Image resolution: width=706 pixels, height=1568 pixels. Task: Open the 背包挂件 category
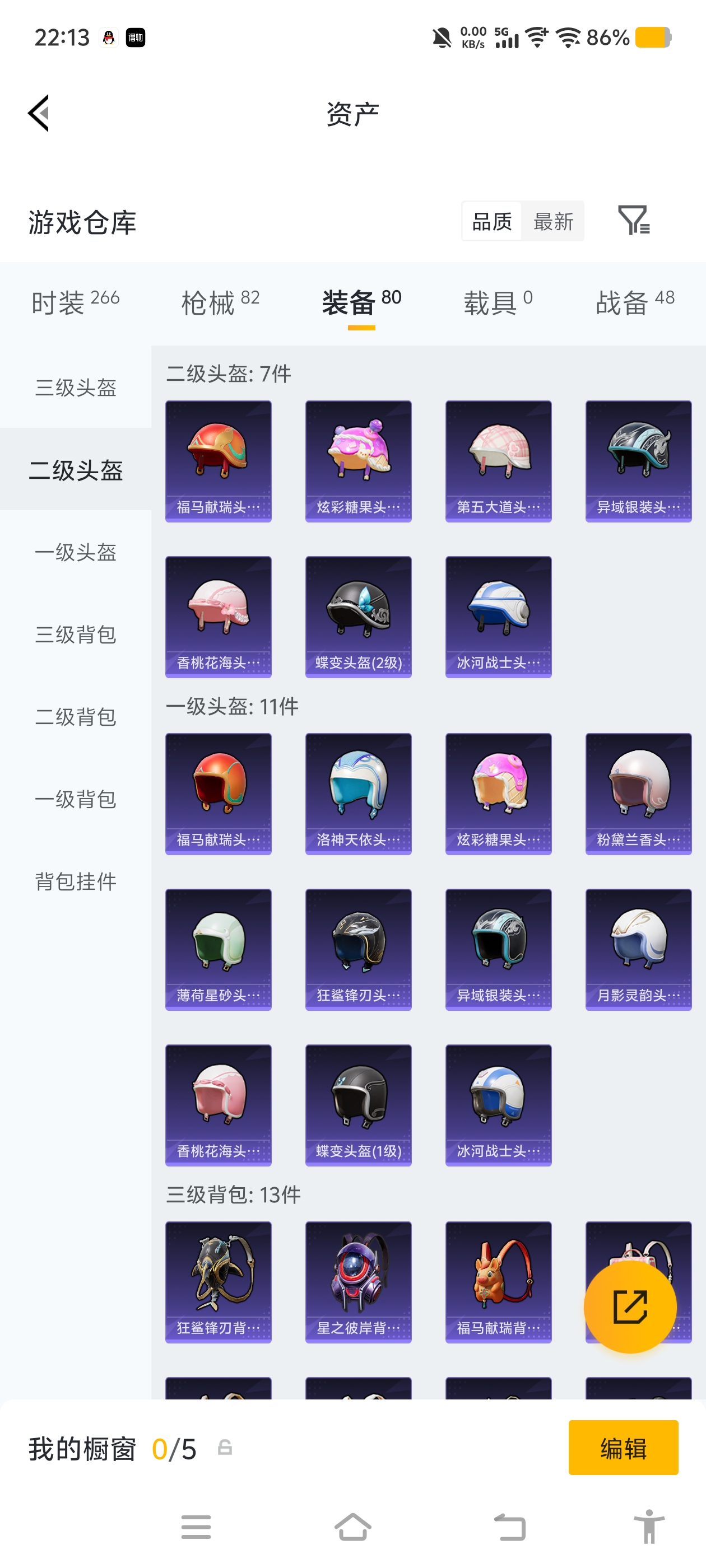click(76, 881)
